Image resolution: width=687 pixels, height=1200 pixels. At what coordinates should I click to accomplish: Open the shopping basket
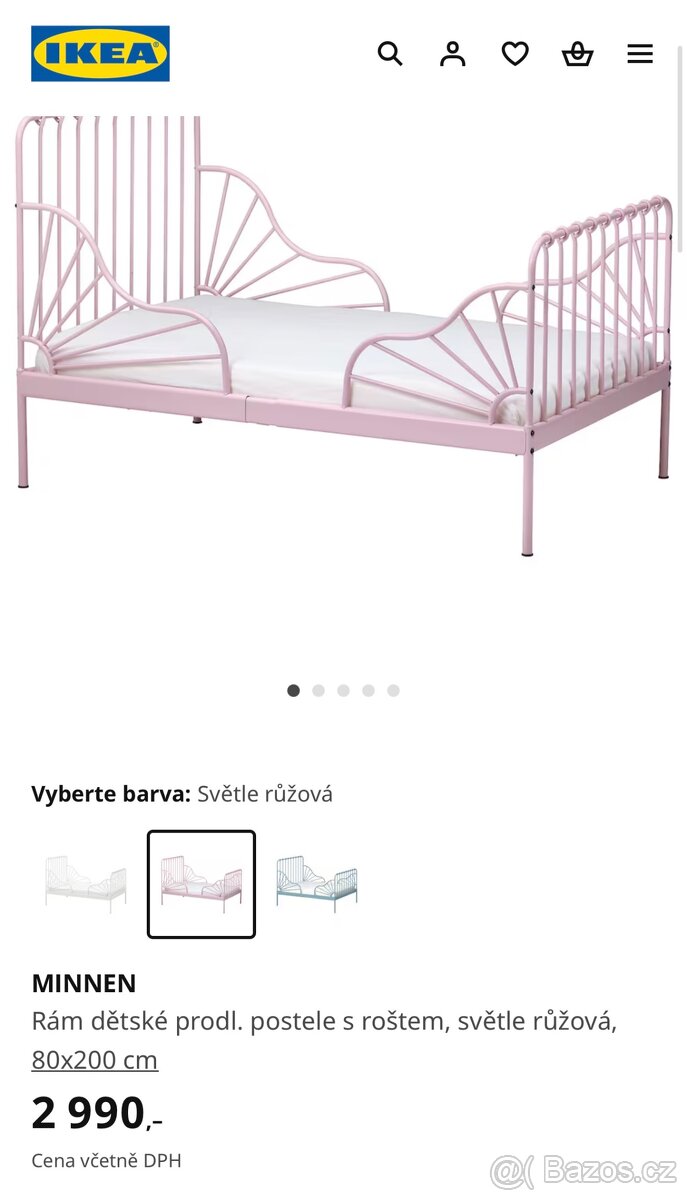(577, 54)
